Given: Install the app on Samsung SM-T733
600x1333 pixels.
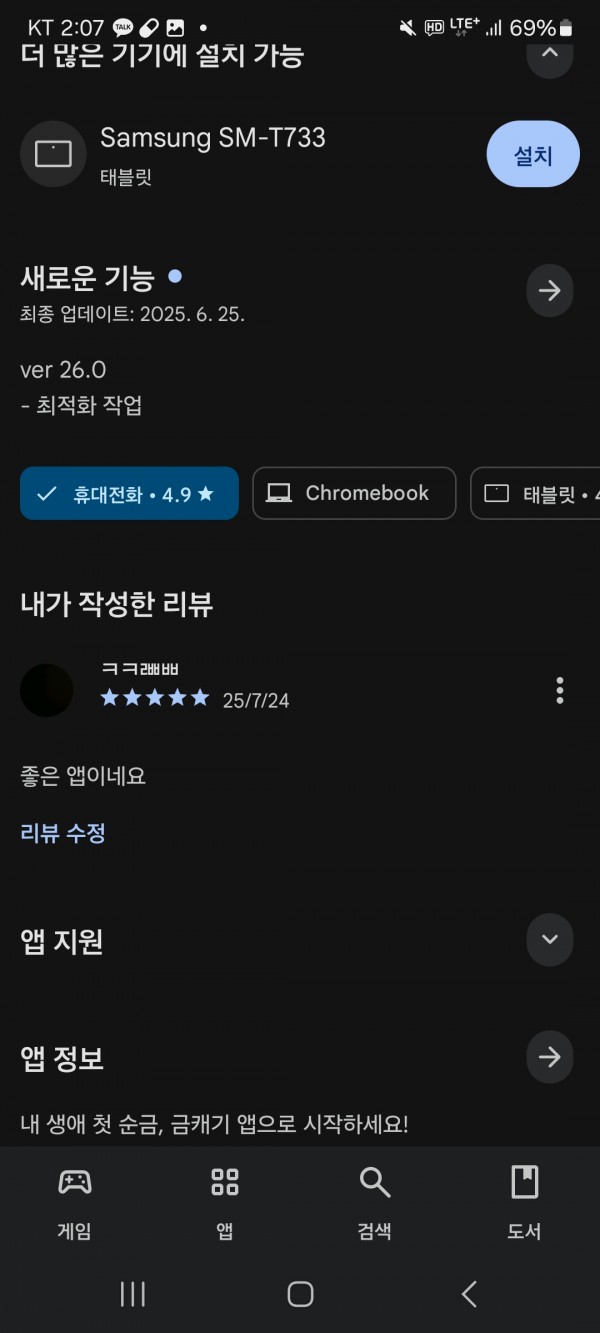Looking at the screenshot, I should (533, 155).
